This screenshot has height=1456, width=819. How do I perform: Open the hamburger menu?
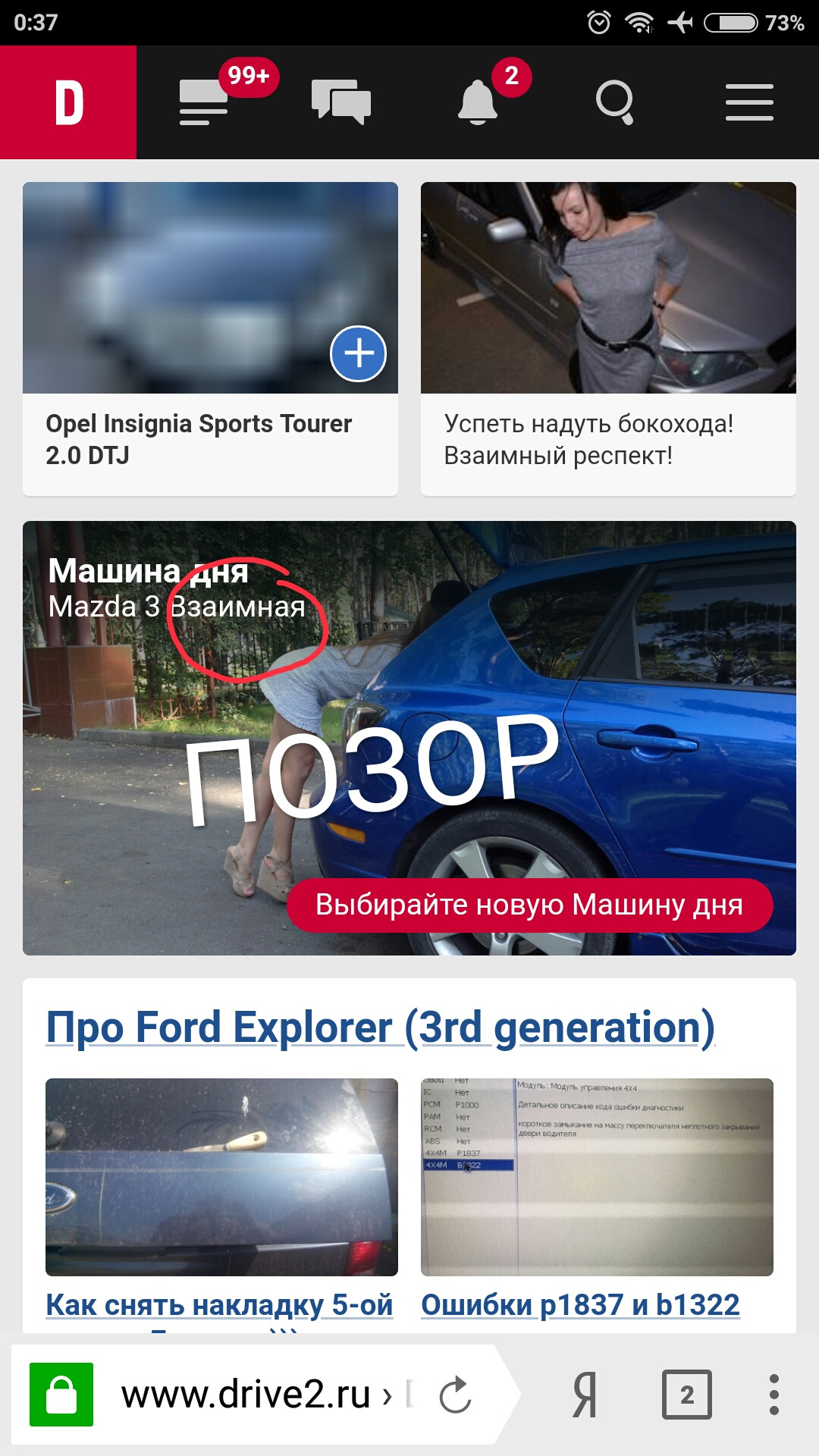[749, 102]
